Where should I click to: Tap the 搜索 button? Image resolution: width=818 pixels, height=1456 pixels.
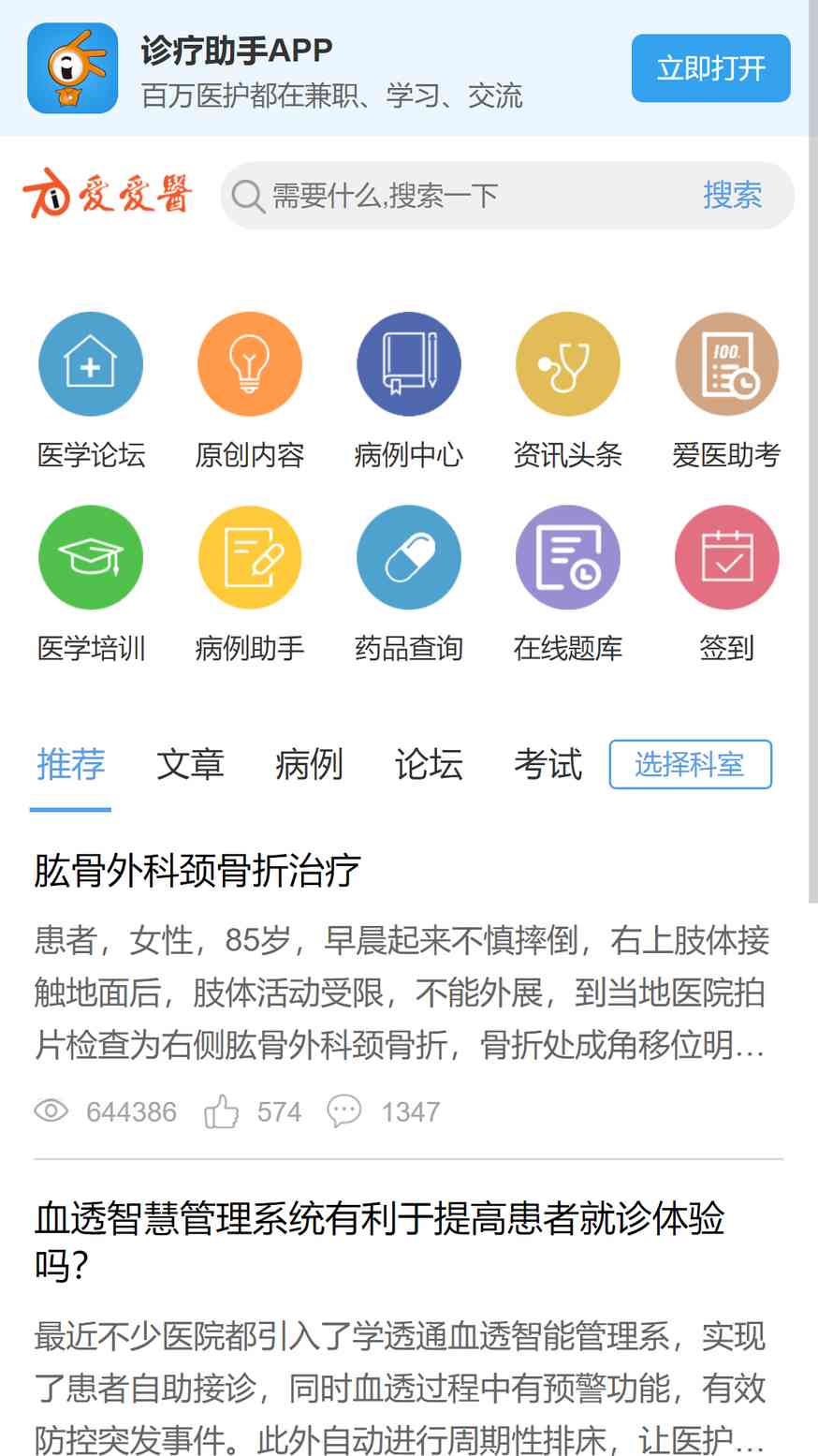tap(733, 196)
